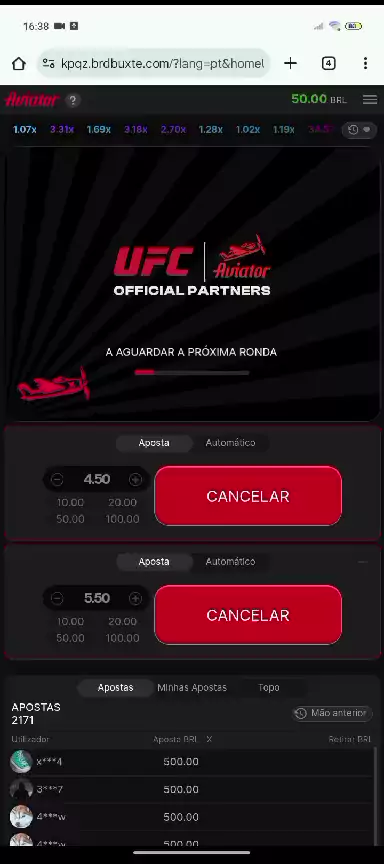Screen dimensions: 384x864
Task: Decrease the 5.50 bet amount
Action: (x=57, y=598)
